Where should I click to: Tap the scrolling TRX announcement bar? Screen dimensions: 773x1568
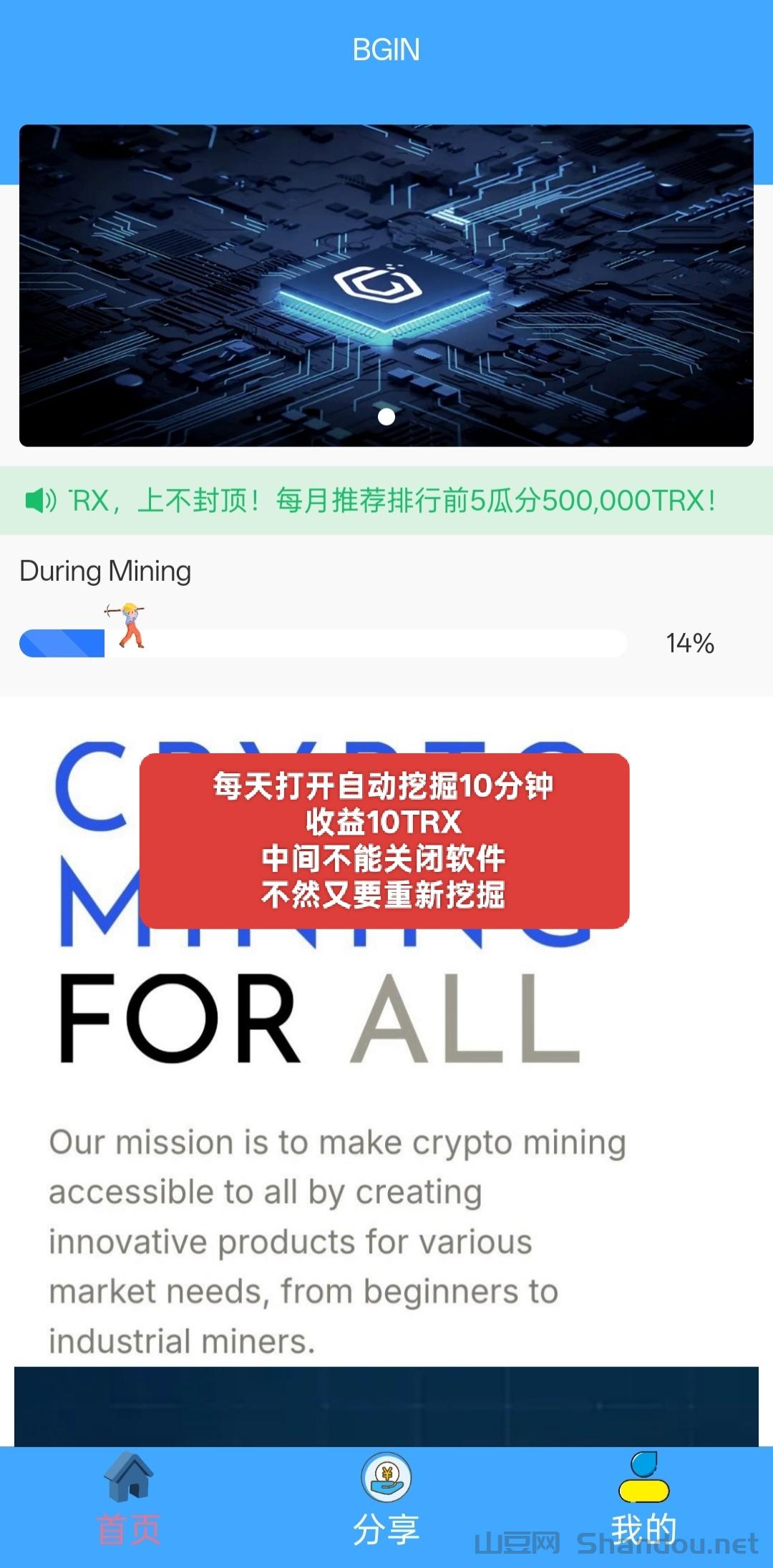click(386, 500)
